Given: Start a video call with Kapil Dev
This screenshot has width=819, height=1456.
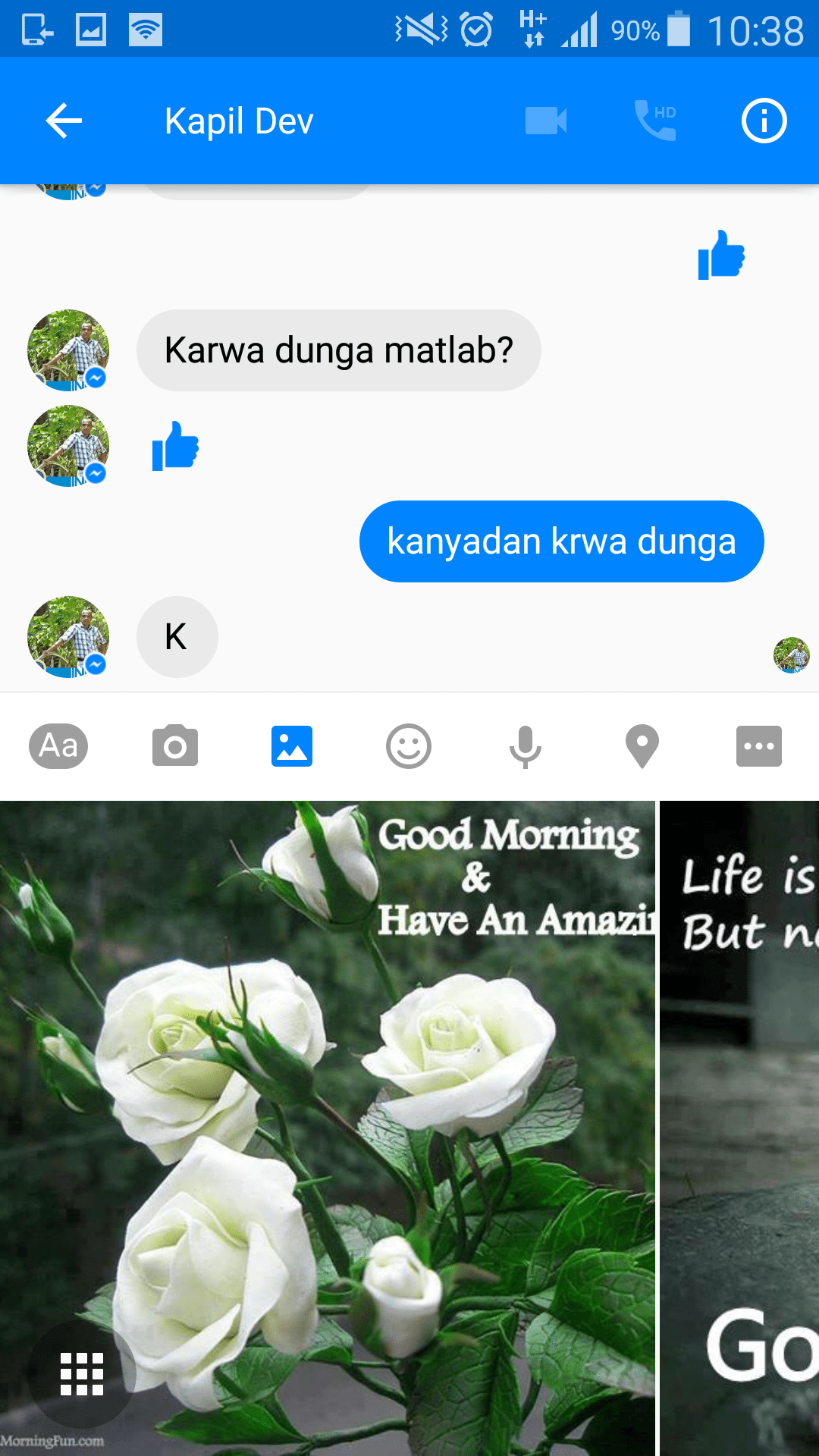Looking at the screenshot, I should [546, 121].
